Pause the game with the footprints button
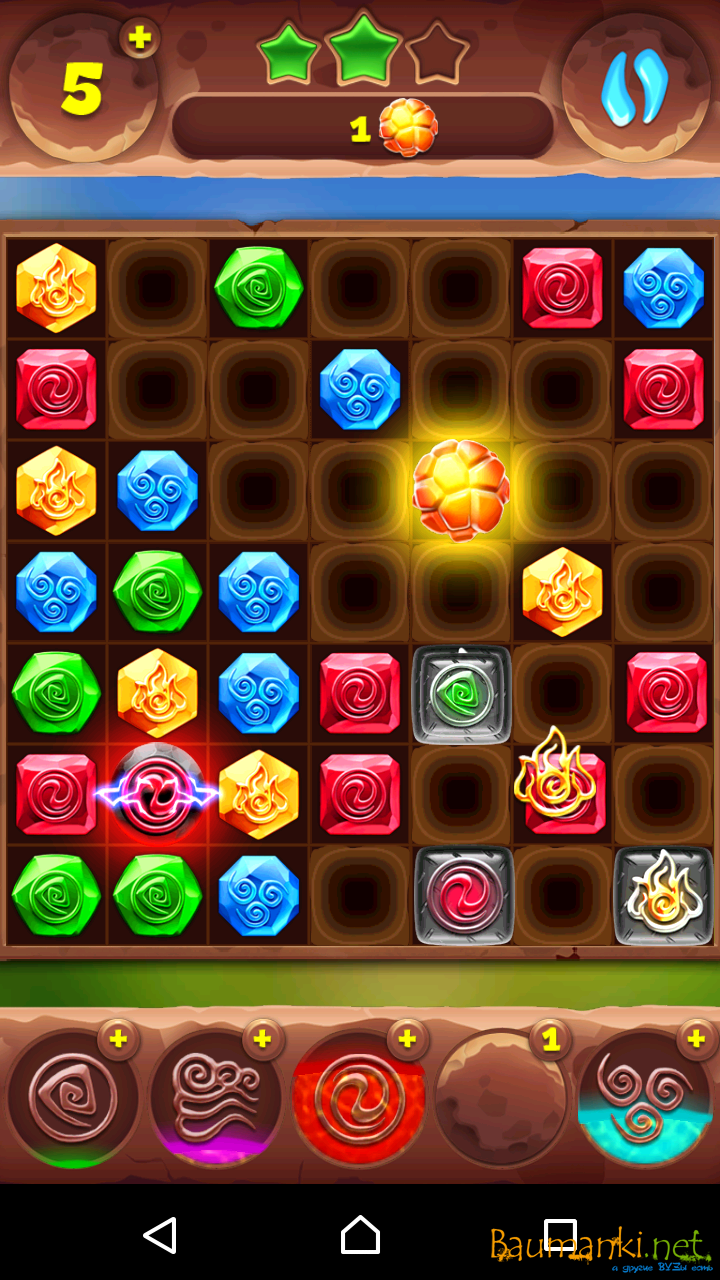The height and width of the screenshot is (1280, 720). (634, 87)
